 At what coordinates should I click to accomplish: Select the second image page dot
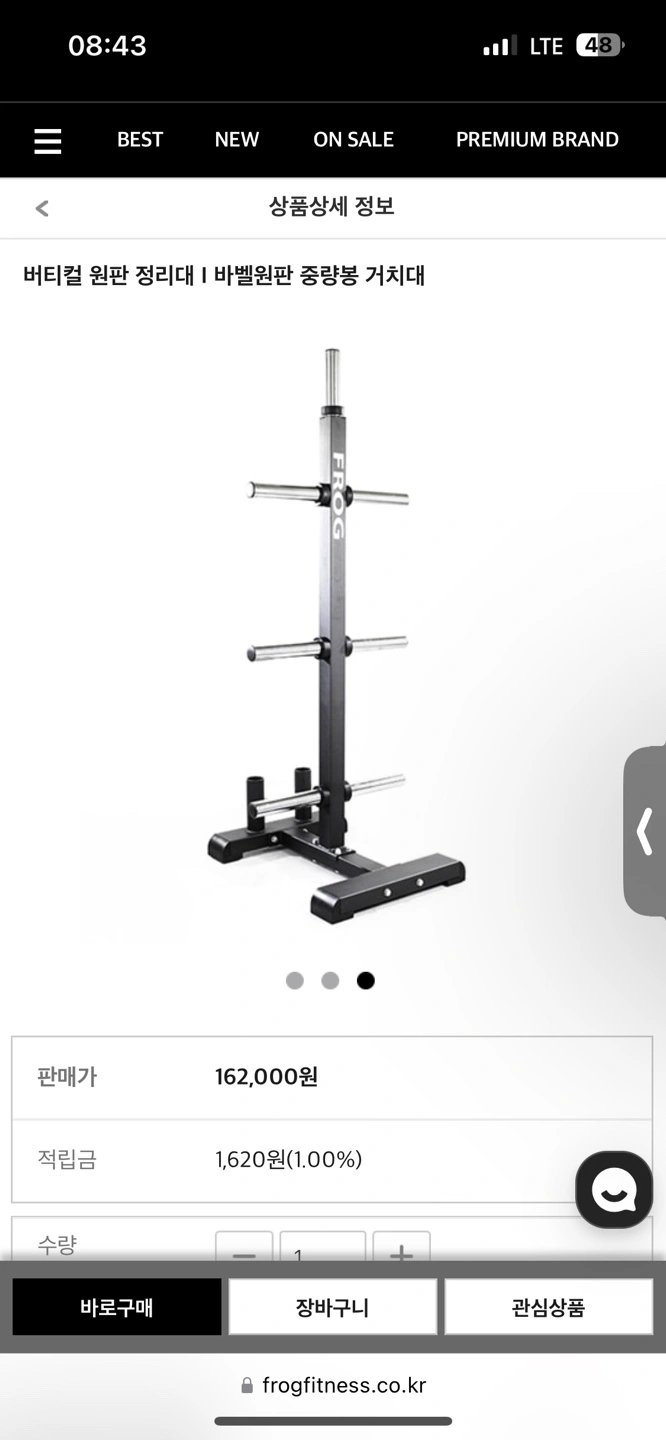(330, 981)
